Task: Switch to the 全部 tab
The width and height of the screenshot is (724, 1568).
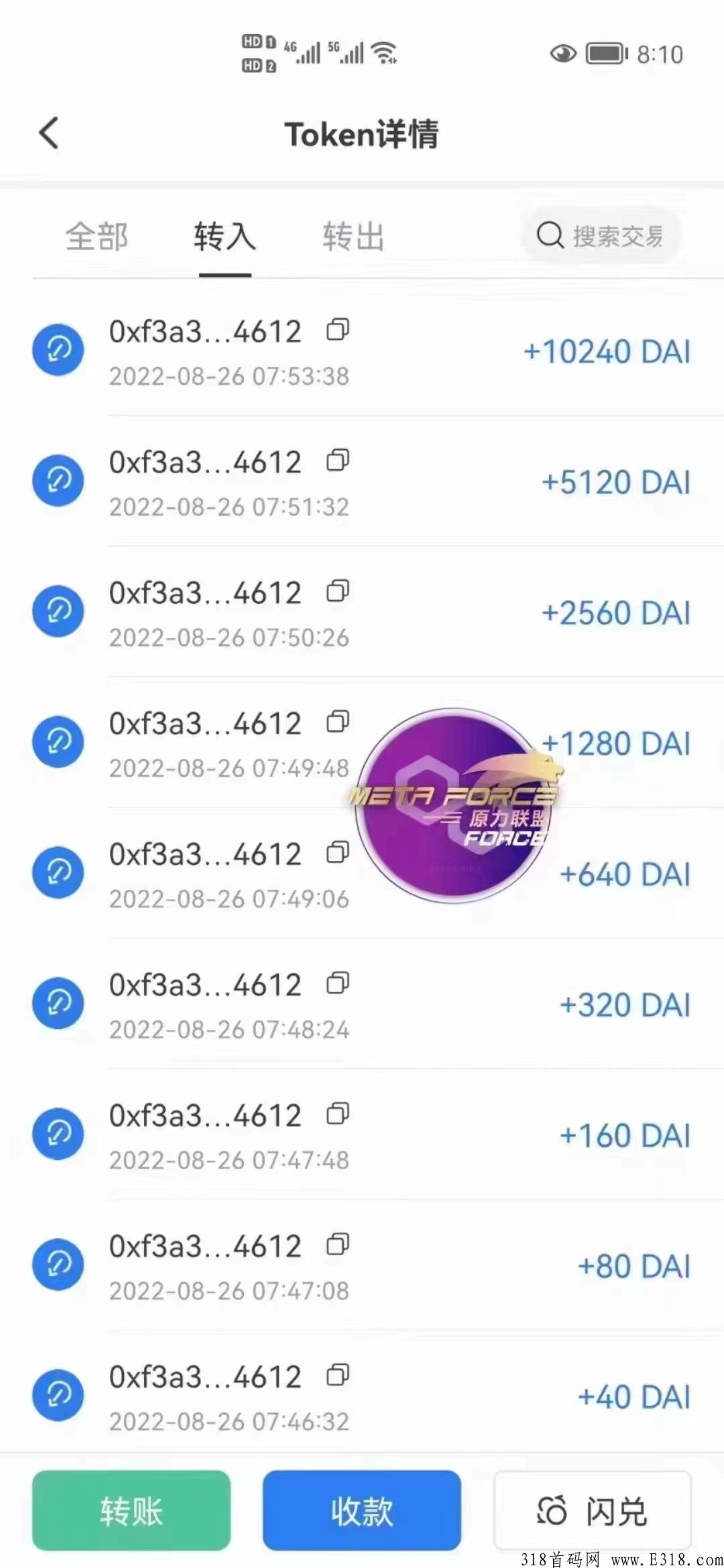Action: click(x=97, y=237)
